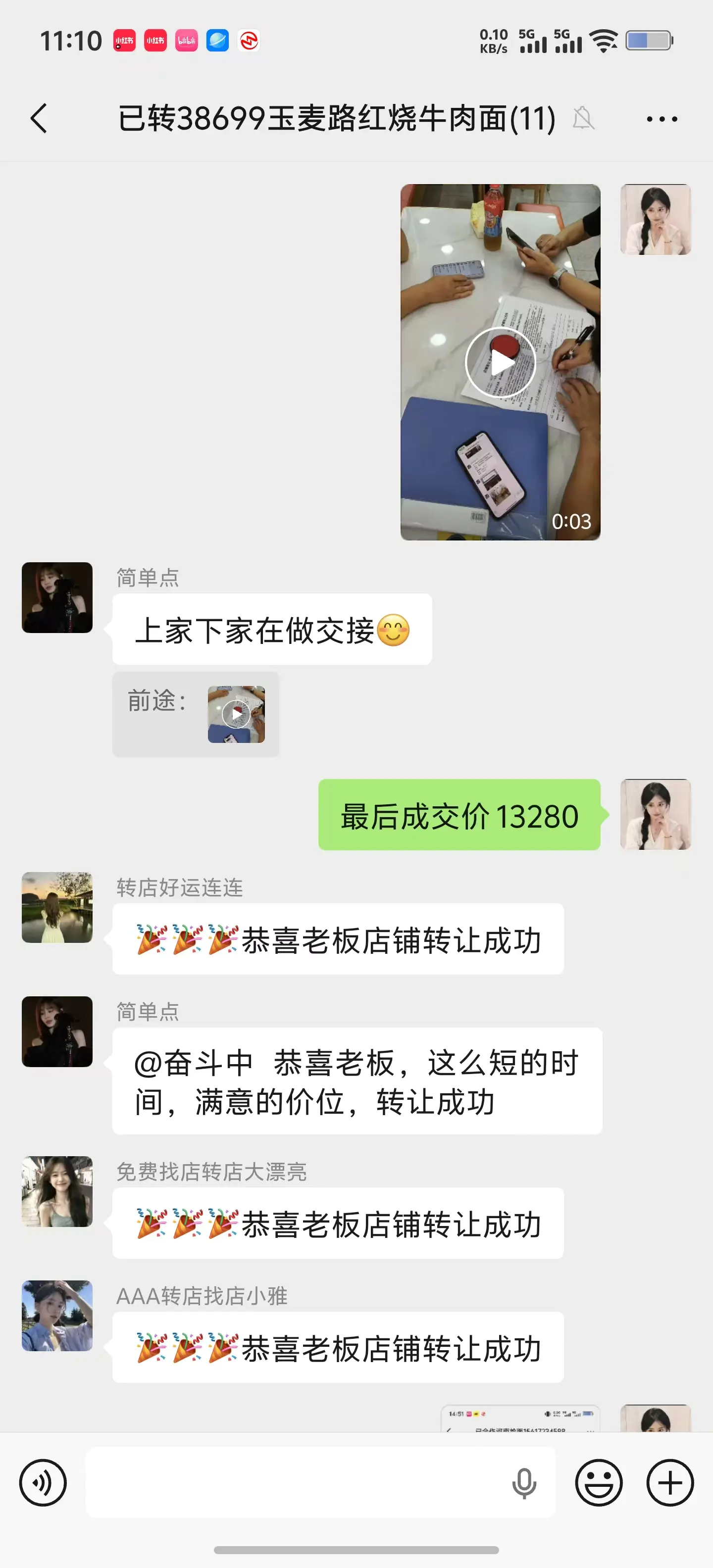Tap the microphone dictation icon
The height and width of the screenshot is (1568, 713).
coord(524,1483)
